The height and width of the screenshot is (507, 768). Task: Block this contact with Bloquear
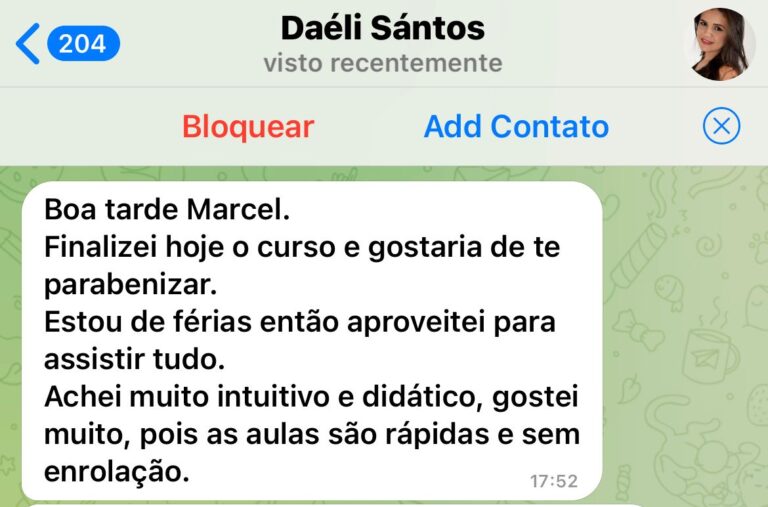[x=247, y=127]
